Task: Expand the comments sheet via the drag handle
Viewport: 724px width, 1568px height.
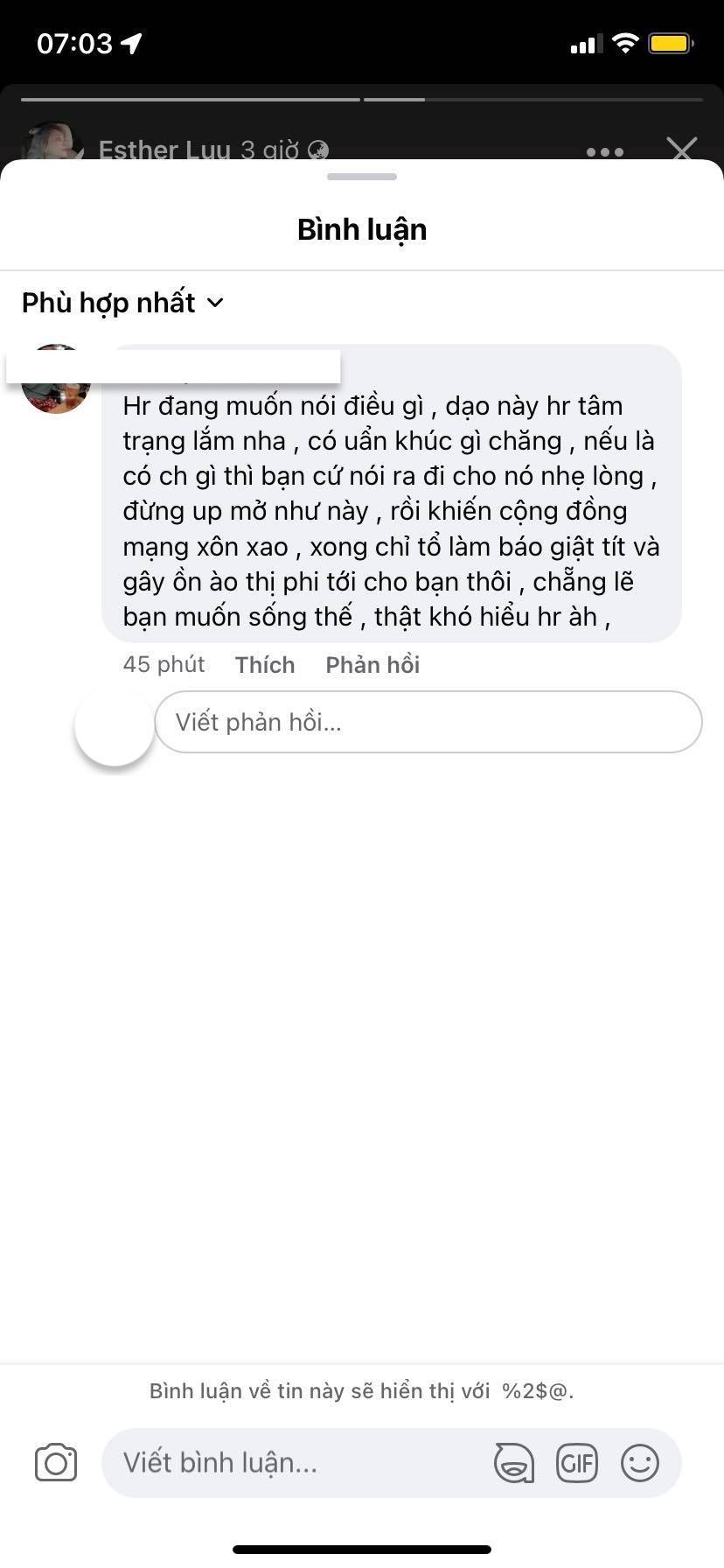Action: pos(361,176)
